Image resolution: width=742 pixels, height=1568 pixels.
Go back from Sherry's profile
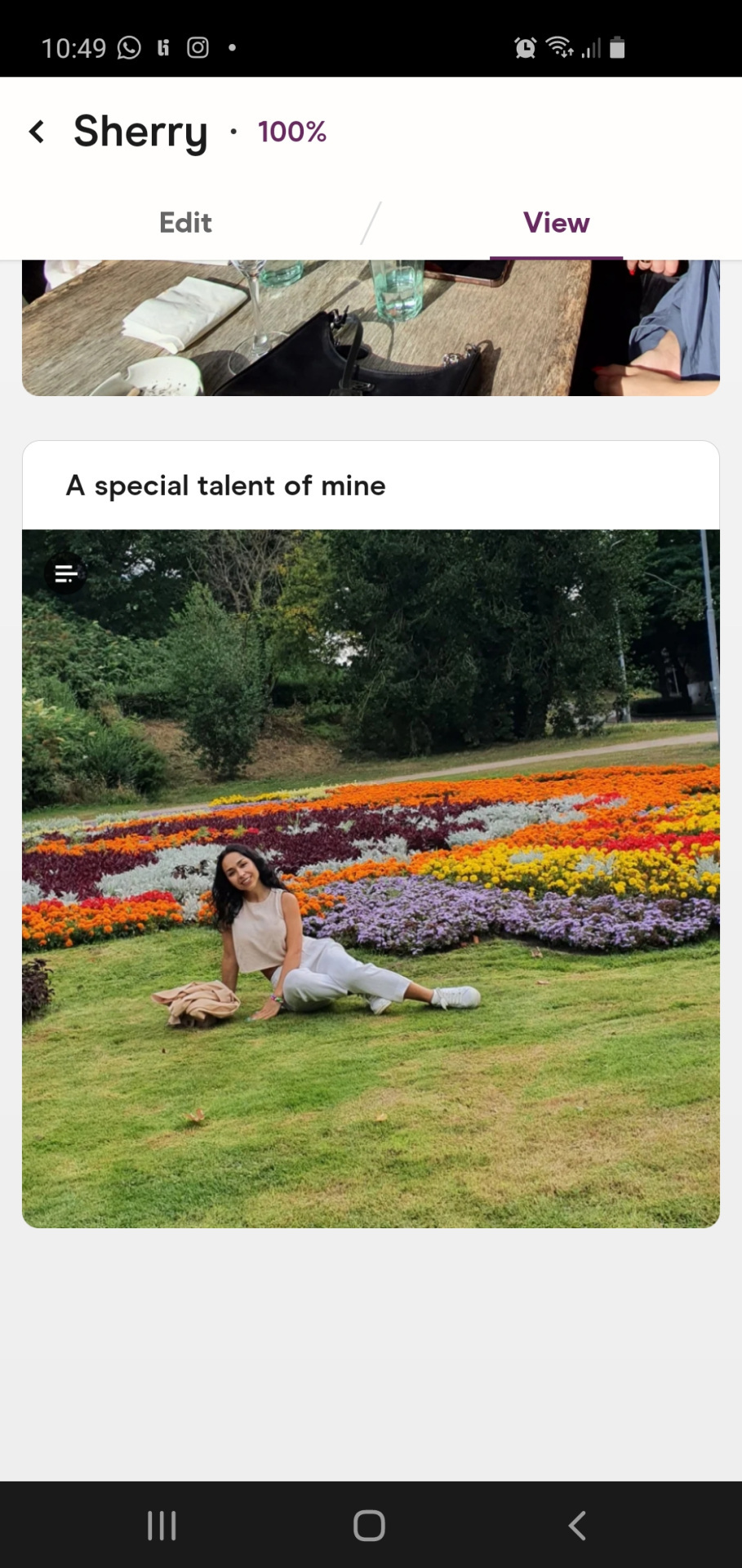[37, 131]
